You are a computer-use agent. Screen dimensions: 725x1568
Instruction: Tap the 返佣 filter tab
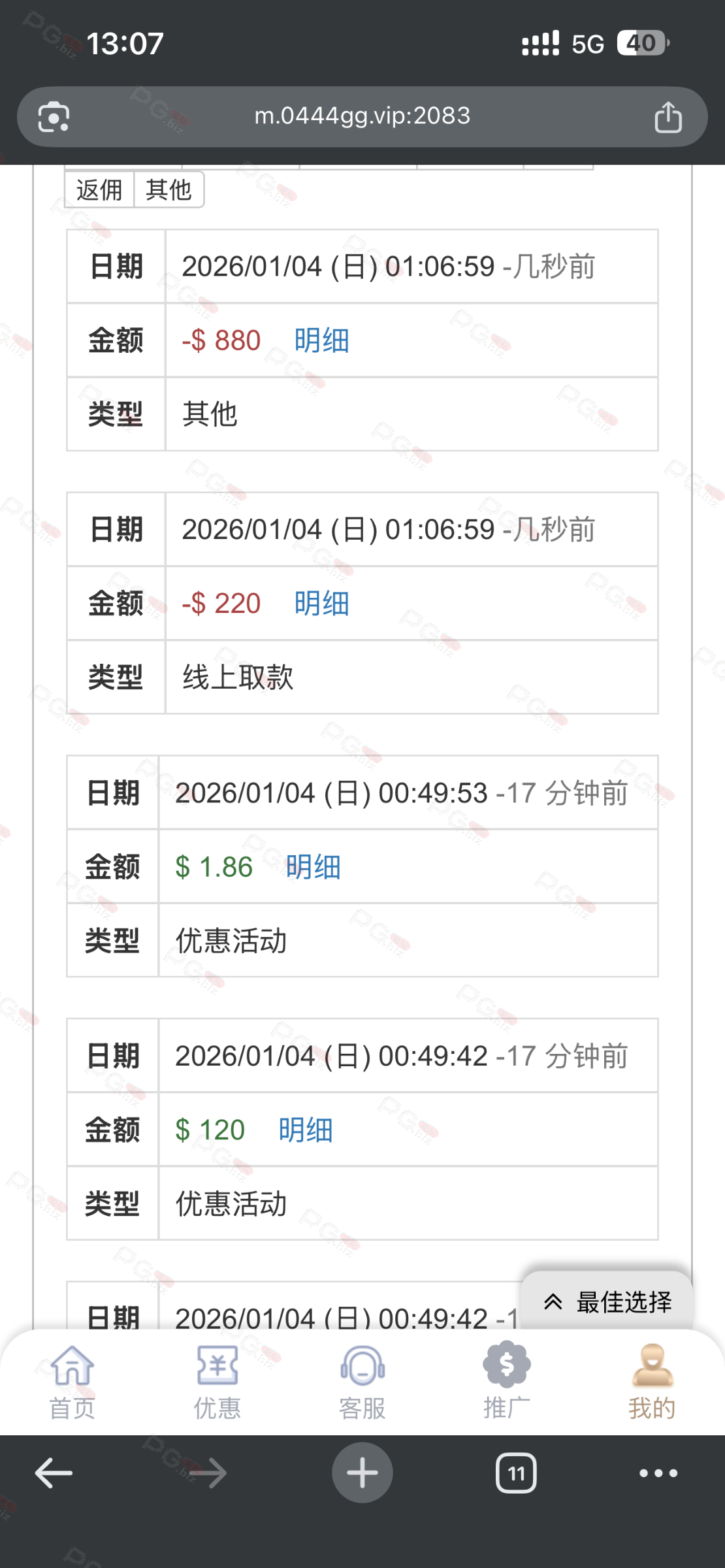tap(99, 190)
